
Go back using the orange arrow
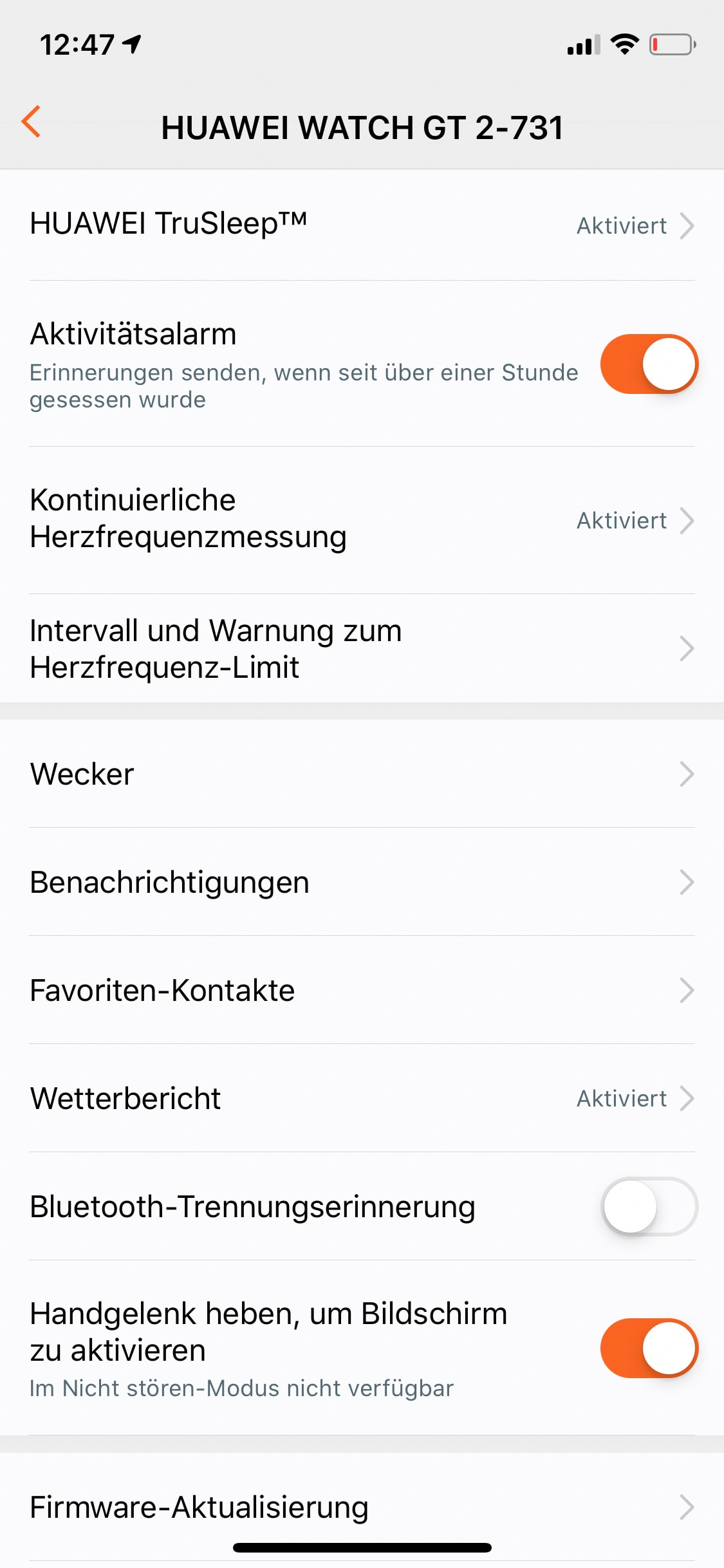[x=32, y=121]
